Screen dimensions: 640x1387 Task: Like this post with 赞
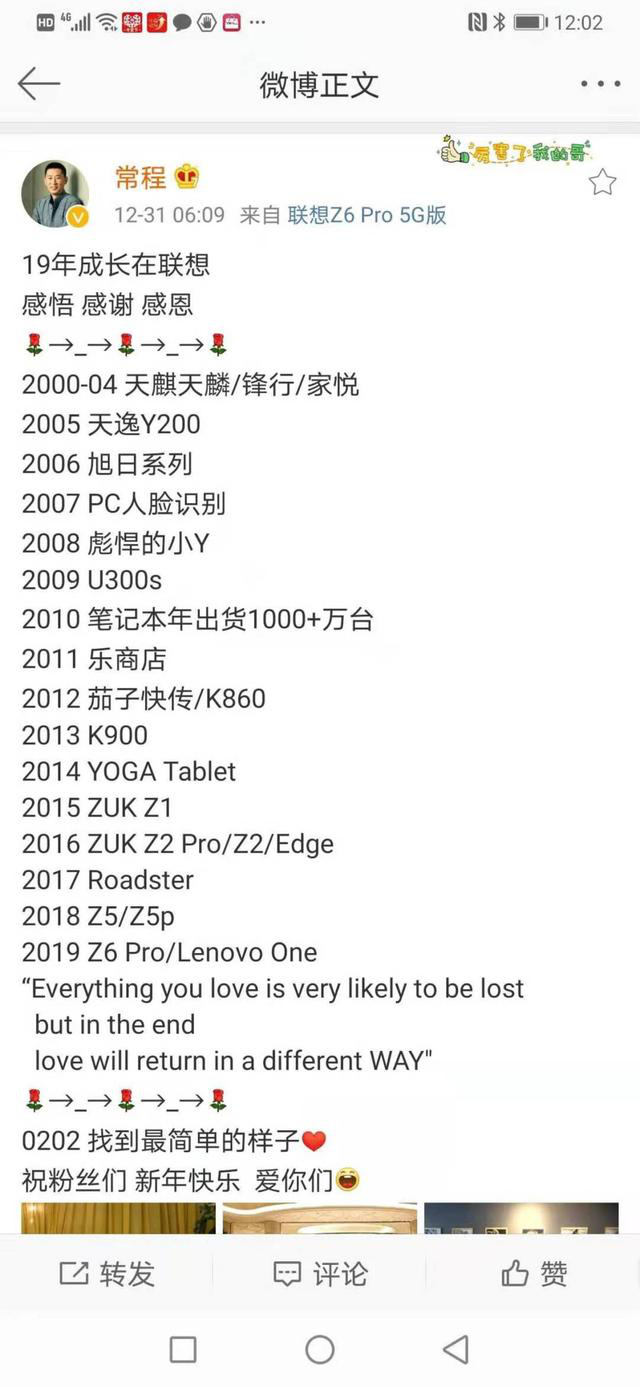(x=534, y=1273)
